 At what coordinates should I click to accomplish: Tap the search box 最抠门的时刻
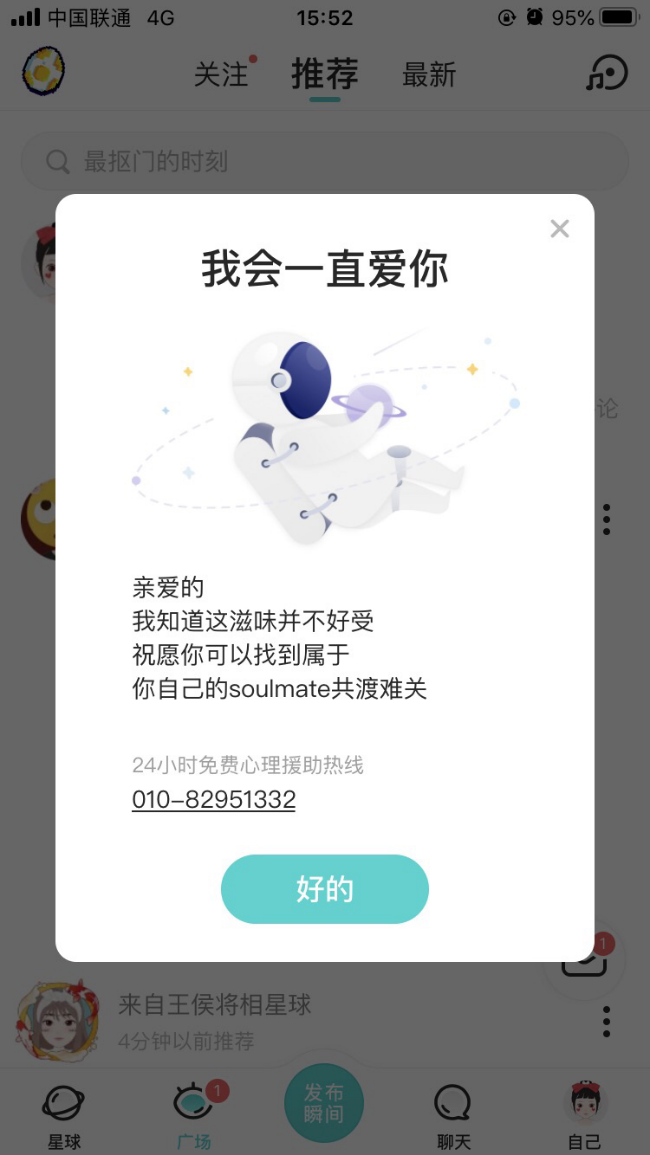[x=324, y=161]
